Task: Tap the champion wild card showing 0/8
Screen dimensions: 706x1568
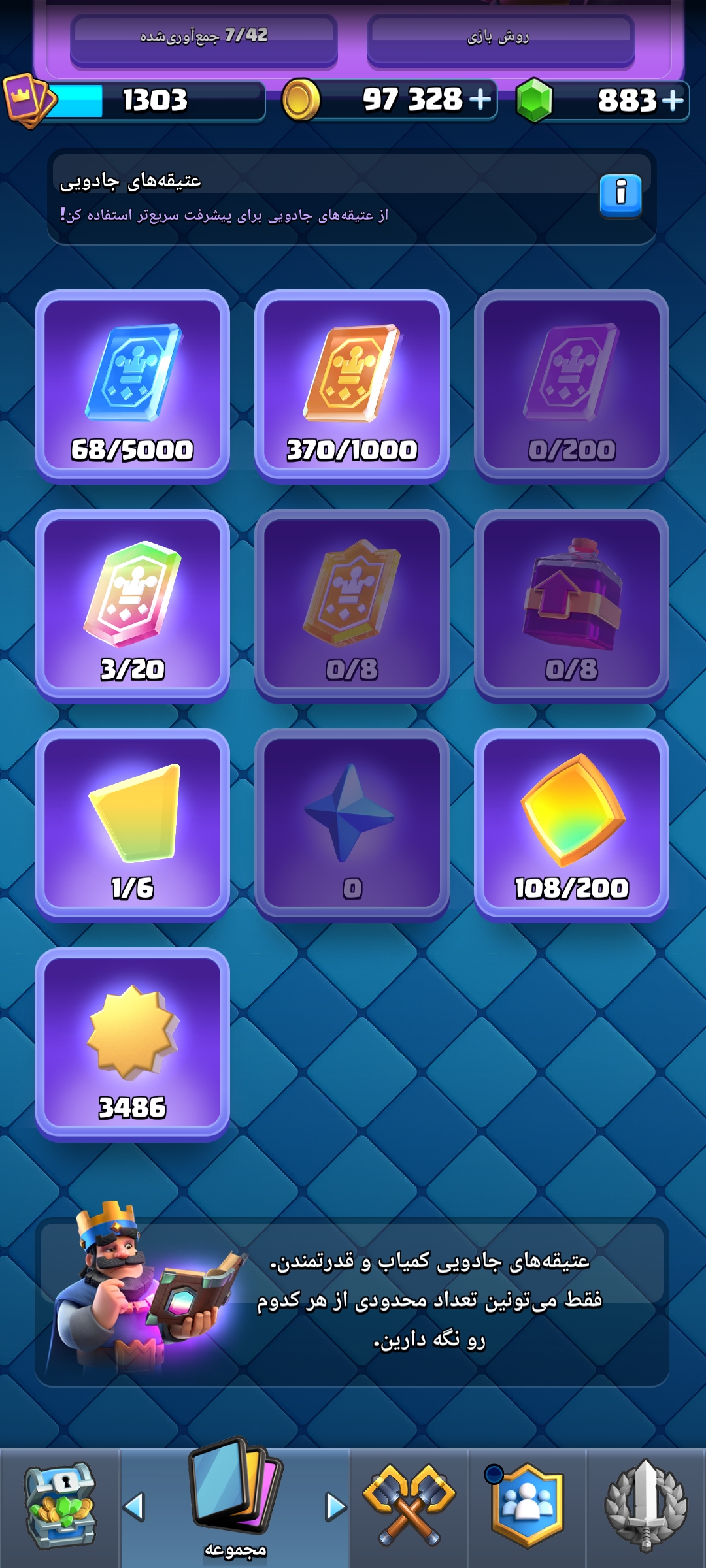Action: [x=352, y=606]
